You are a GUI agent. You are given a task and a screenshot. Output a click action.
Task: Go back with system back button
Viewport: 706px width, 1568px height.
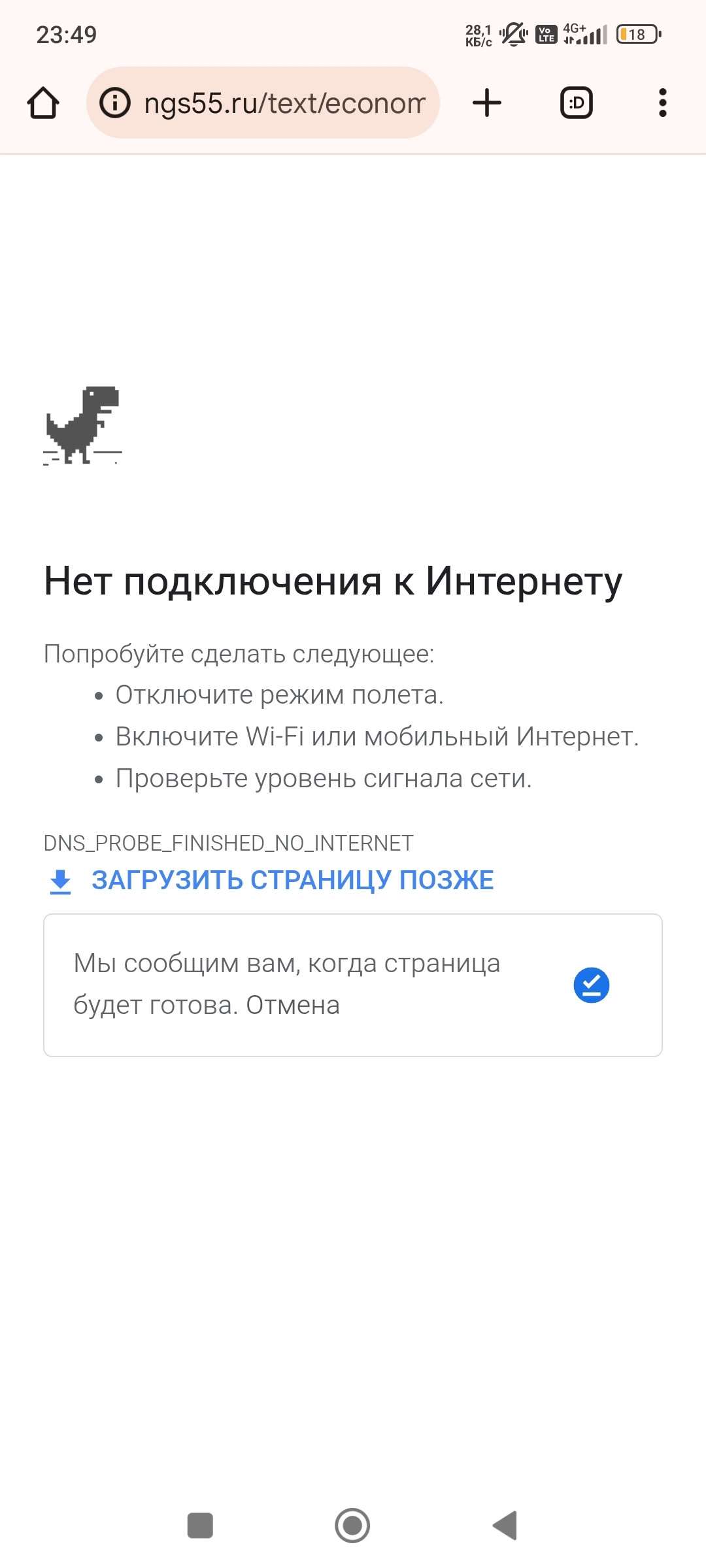pos(505,1526)
